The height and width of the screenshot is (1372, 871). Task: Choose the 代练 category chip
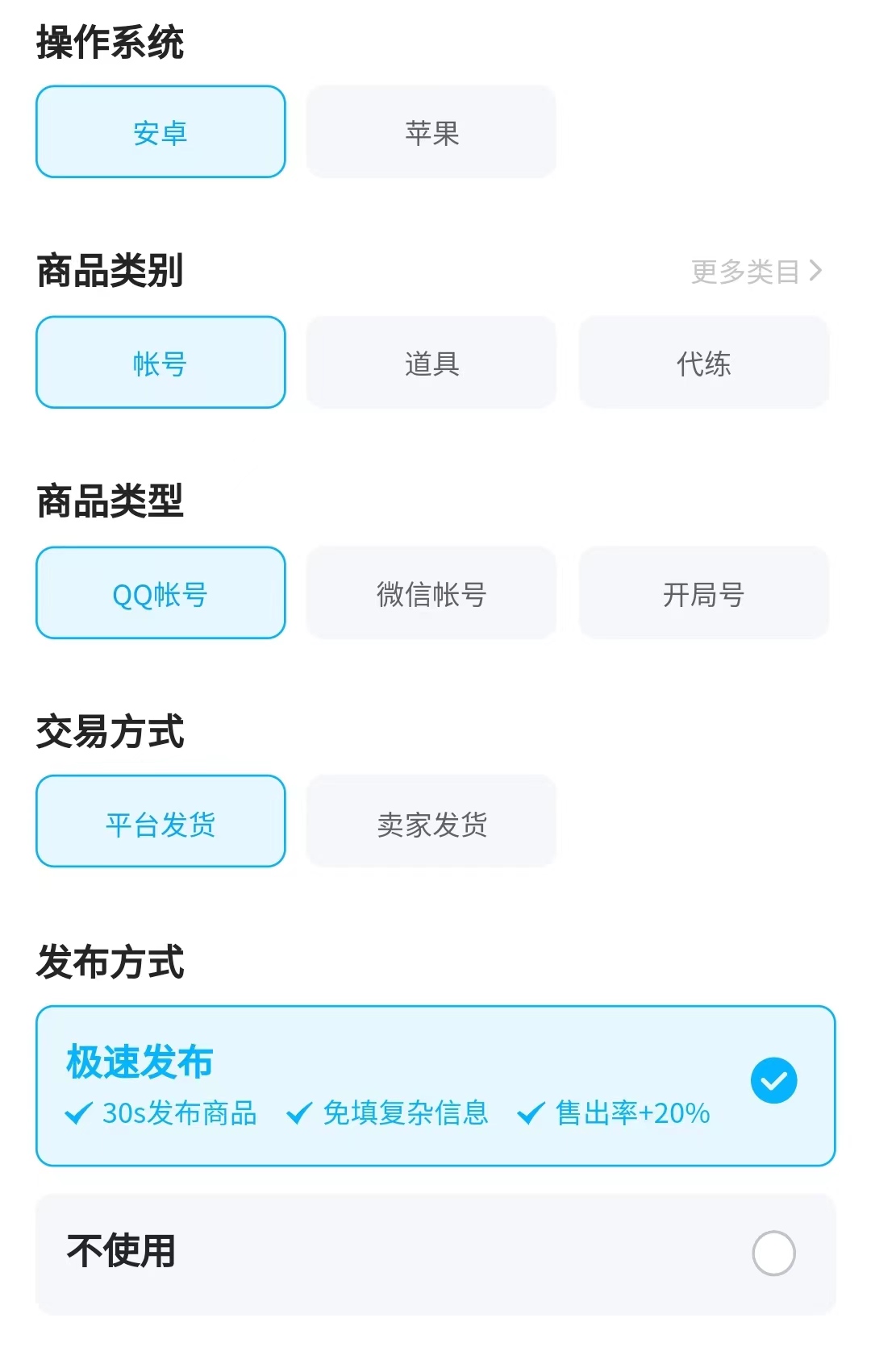pos(703,363)
